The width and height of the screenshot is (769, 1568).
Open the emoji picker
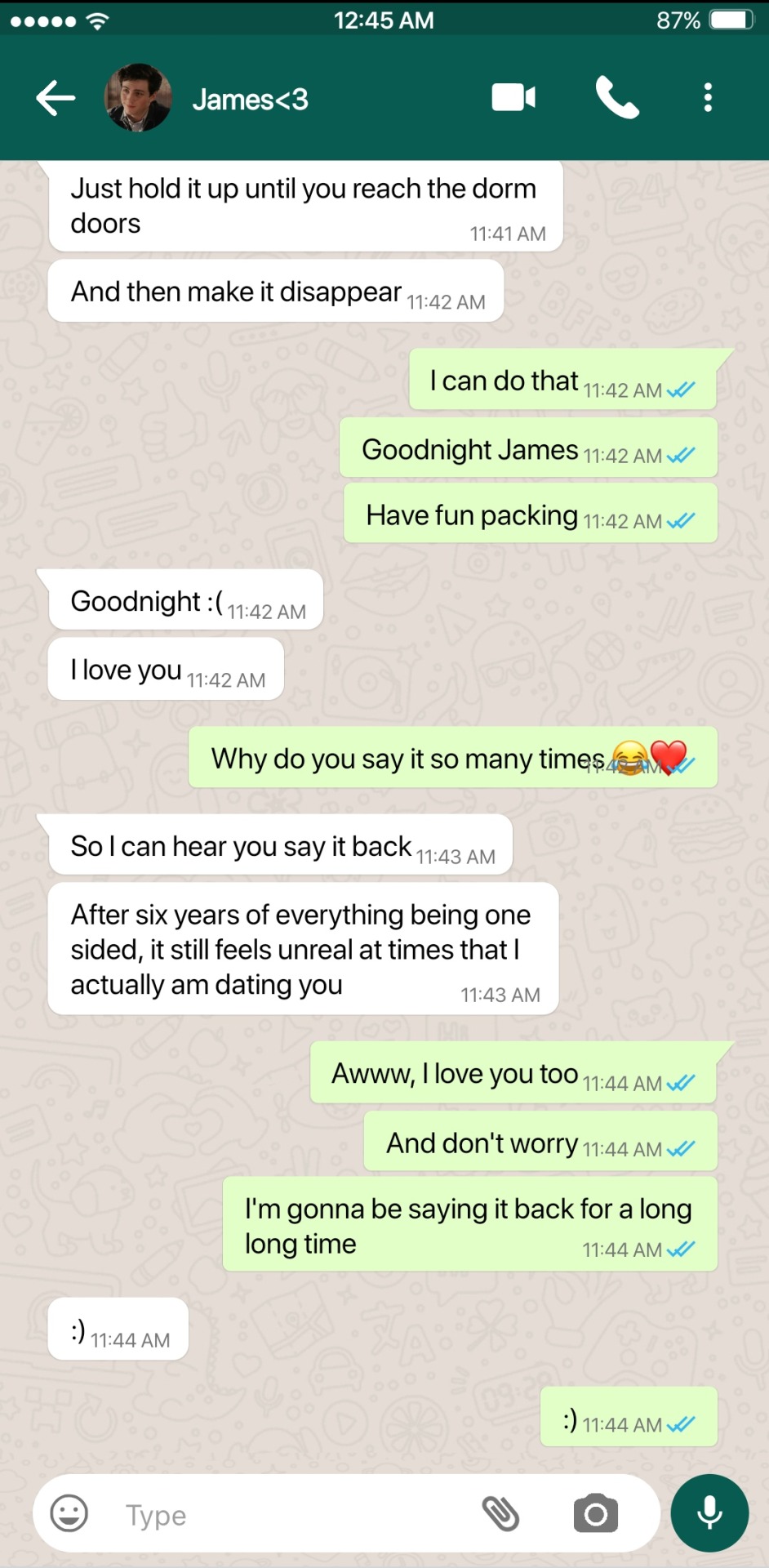[x=69, y=1513]
